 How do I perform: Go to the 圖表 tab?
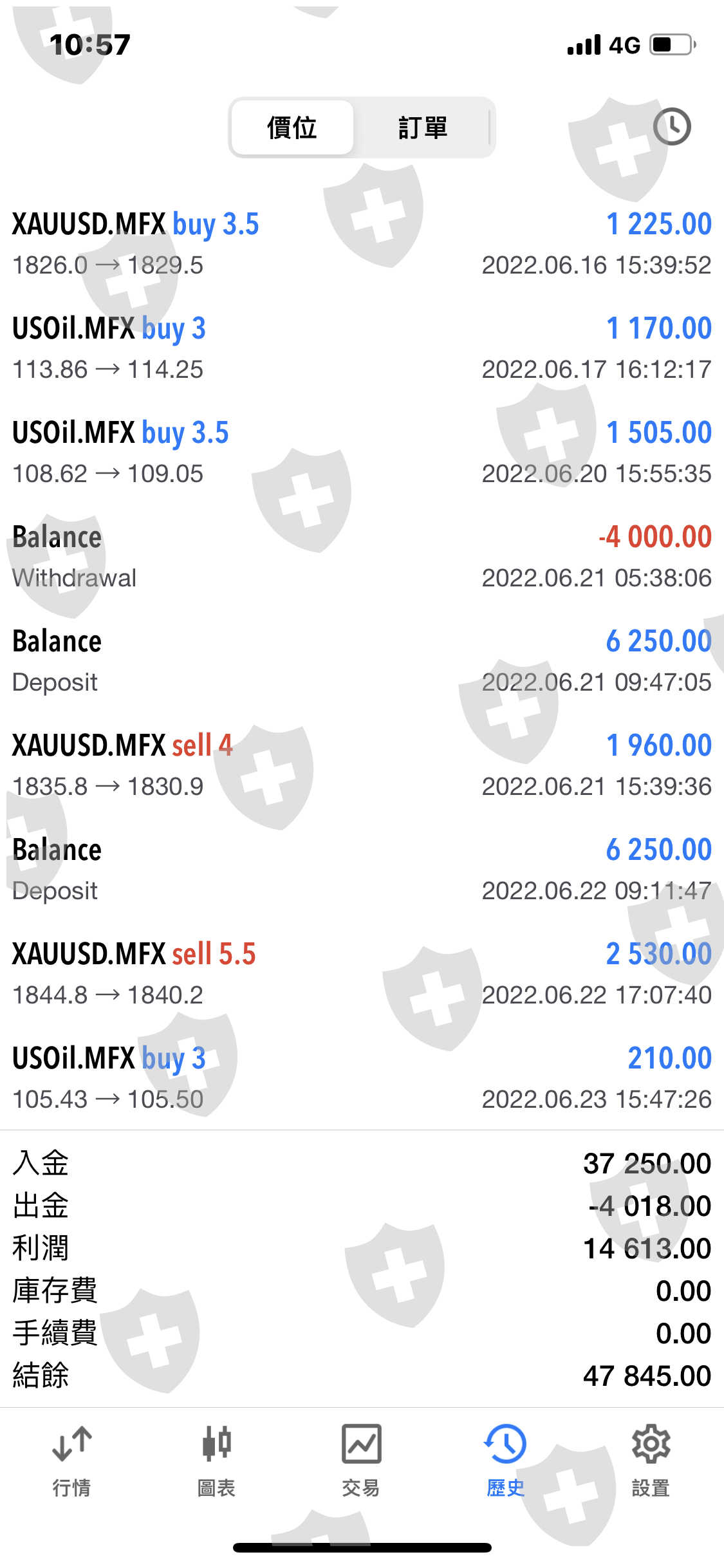(x=216, y=1461)
